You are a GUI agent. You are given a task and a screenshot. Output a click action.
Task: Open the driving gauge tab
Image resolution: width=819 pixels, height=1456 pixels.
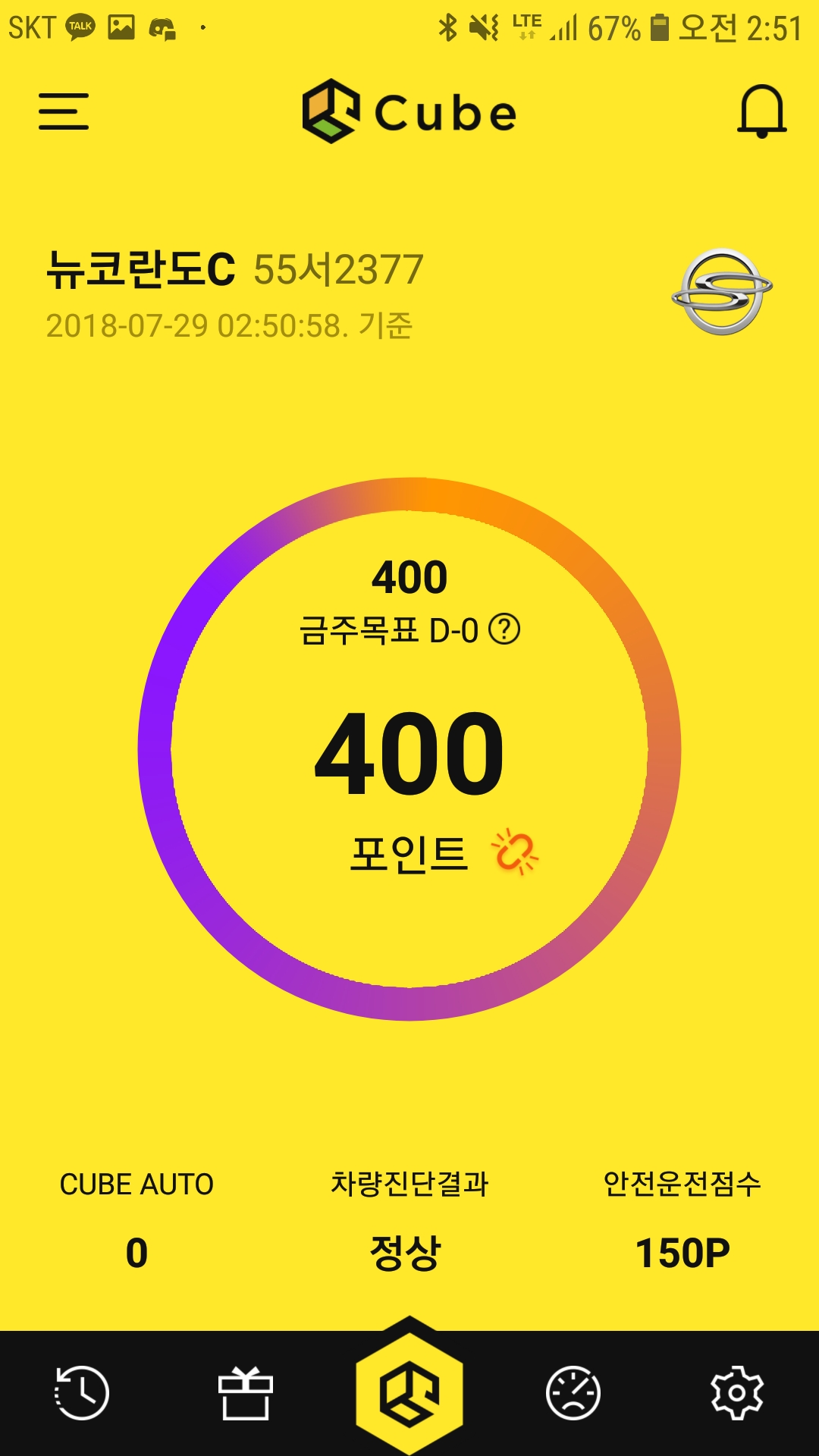[x=573, y=1392]
